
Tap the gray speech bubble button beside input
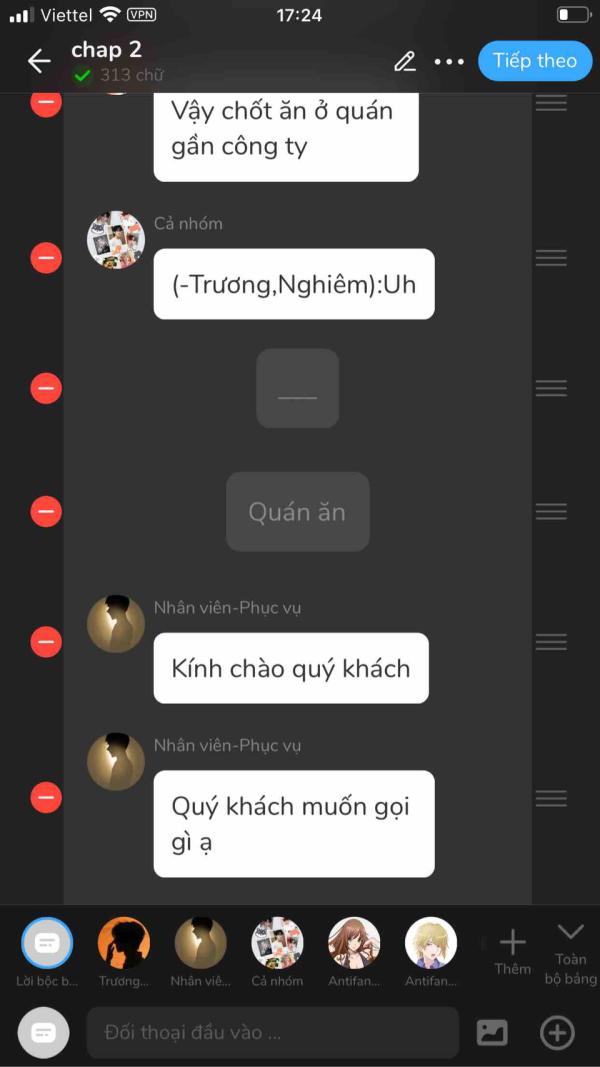pyautogui.click(x=44, y=1032)
